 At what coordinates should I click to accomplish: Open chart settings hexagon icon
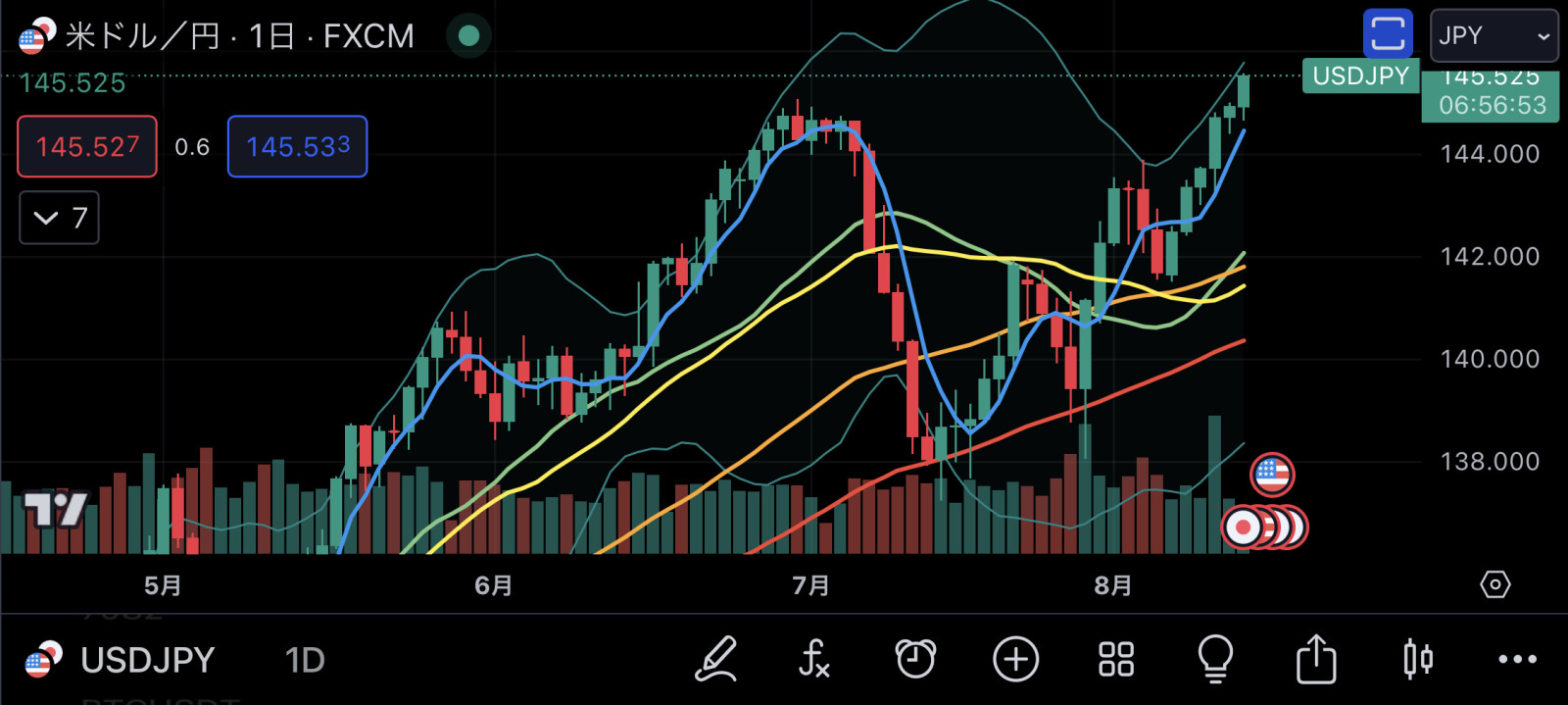pos(1494,585)
